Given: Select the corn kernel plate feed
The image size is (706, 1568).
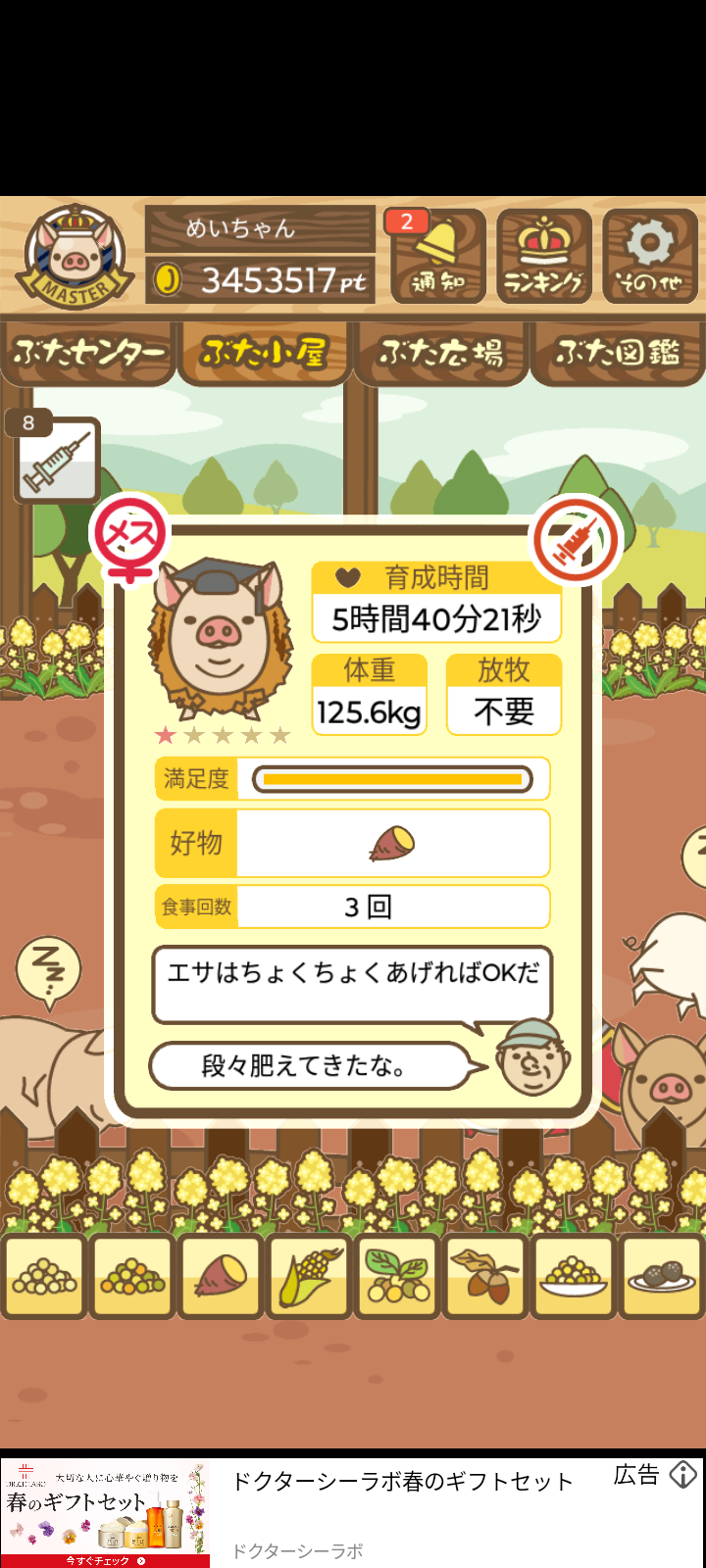Looking at the screenshot, I should coord(574,1276).
